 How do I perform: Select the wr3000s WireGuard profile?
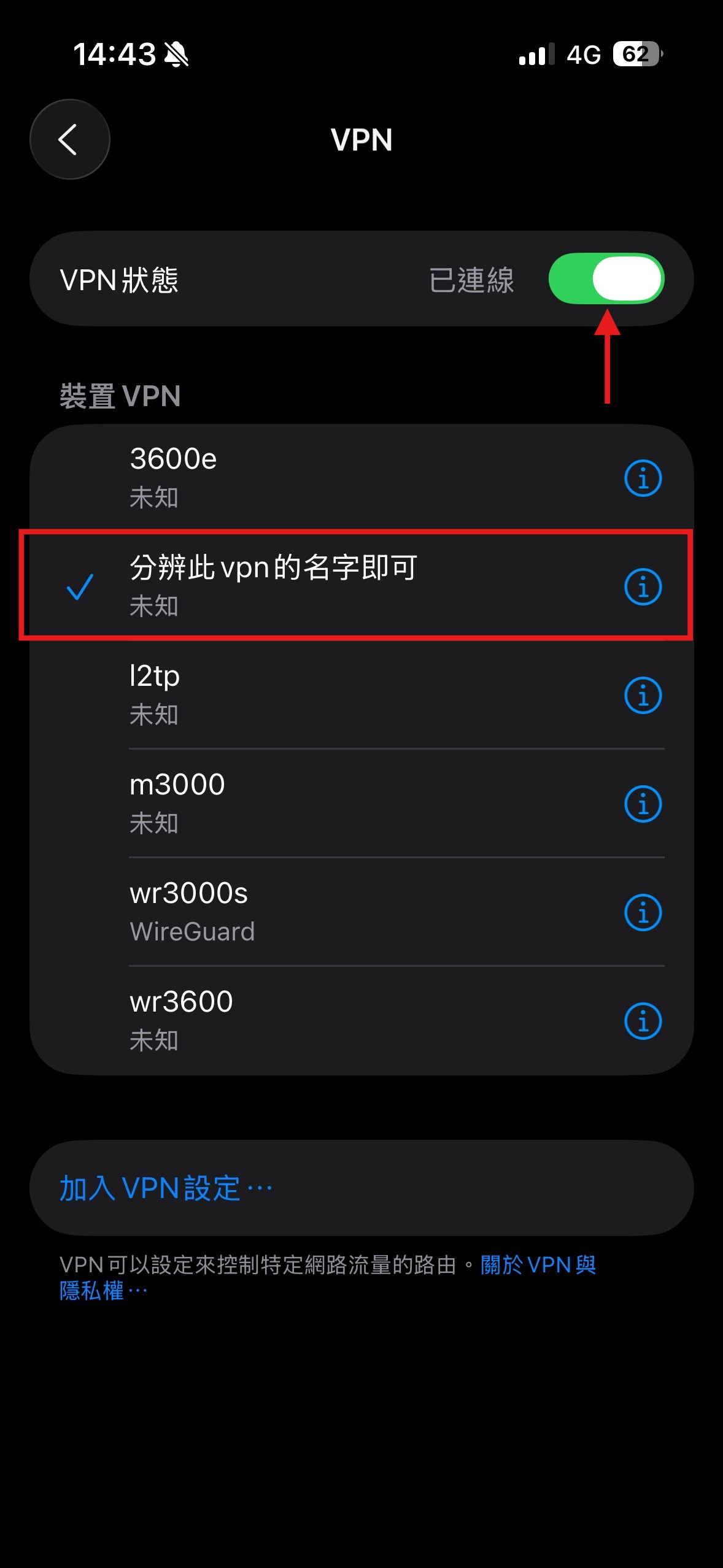pyautogui.click(x=307, y=912)
